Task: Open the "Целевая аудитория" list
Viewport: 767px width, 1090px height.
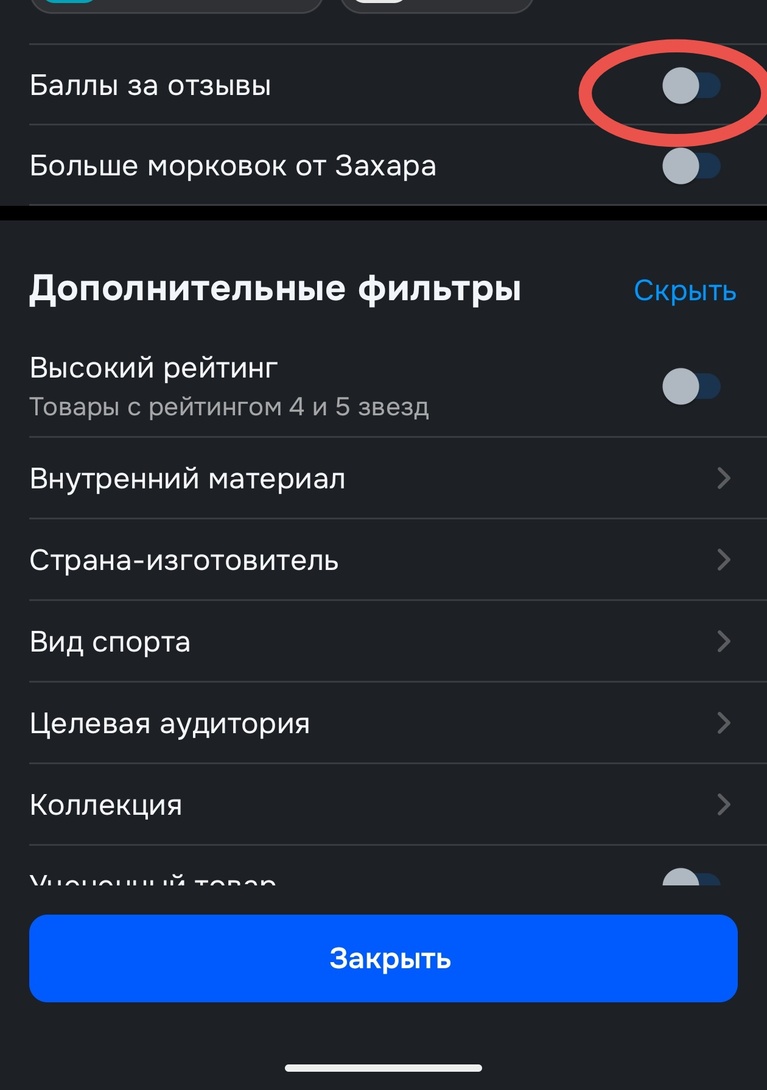Action: (x=723, y=723)
